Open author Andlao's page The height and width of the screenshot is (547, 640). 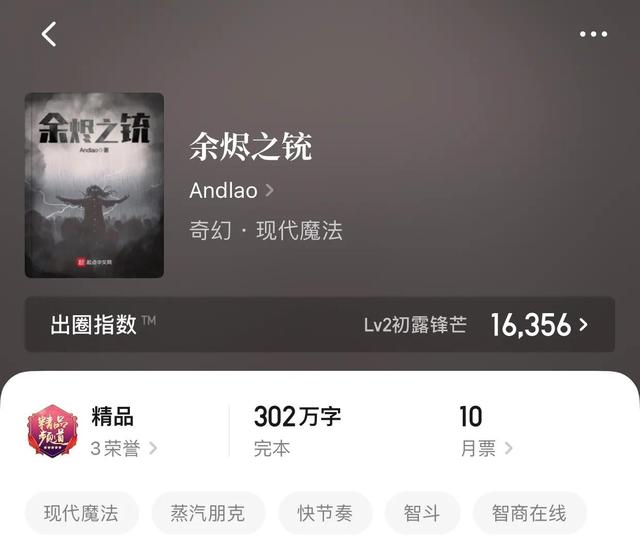(x=231, y=190)
